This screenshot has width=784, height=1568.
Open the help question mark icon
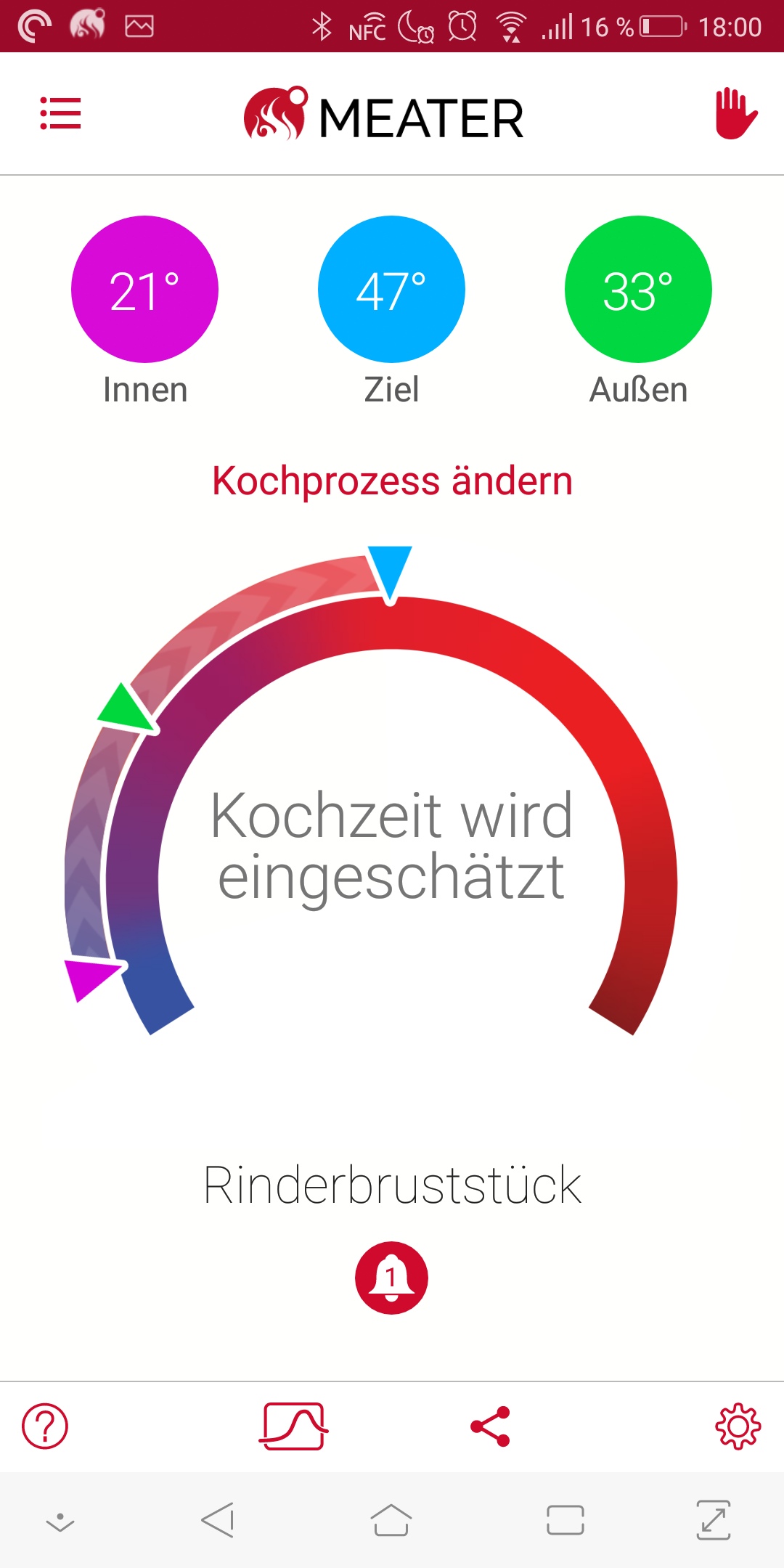pos(45,1426)
